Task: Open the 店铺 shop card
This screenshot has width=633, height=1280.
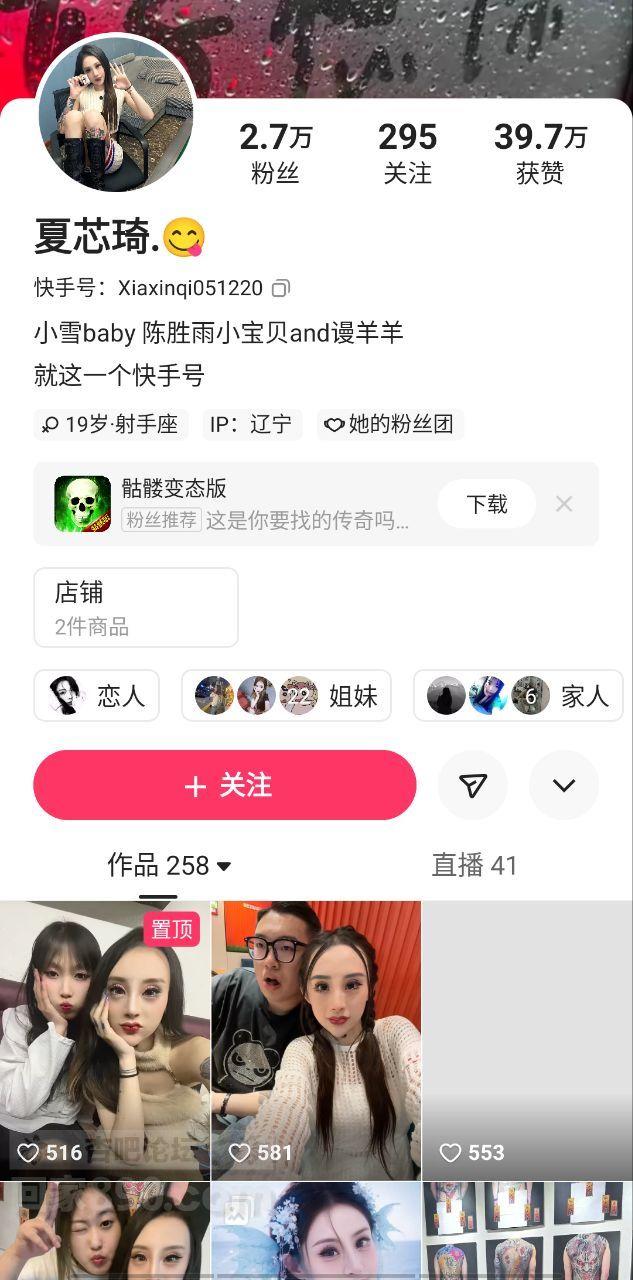Action: (x=136, y=607)
